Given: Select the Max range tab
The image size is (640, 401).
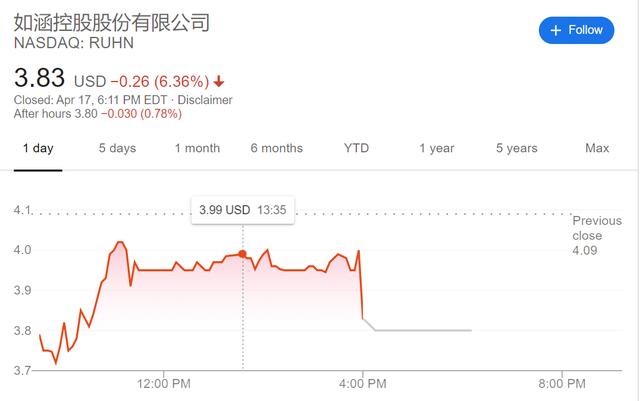Looking at the screenshot, I should pos(597,148).
